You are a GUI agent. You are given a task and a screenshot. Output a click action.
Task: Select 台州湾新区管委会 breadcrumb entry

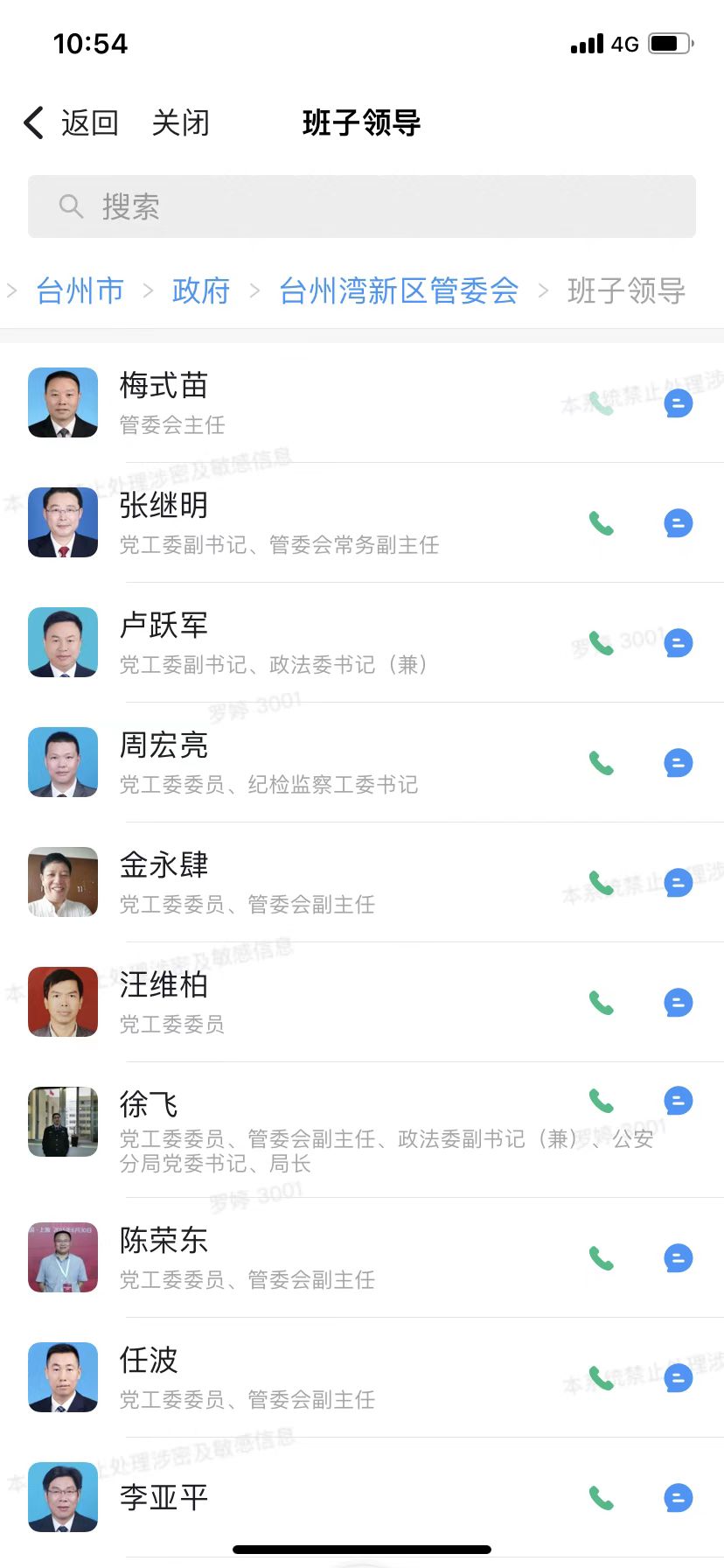(400, 290)
